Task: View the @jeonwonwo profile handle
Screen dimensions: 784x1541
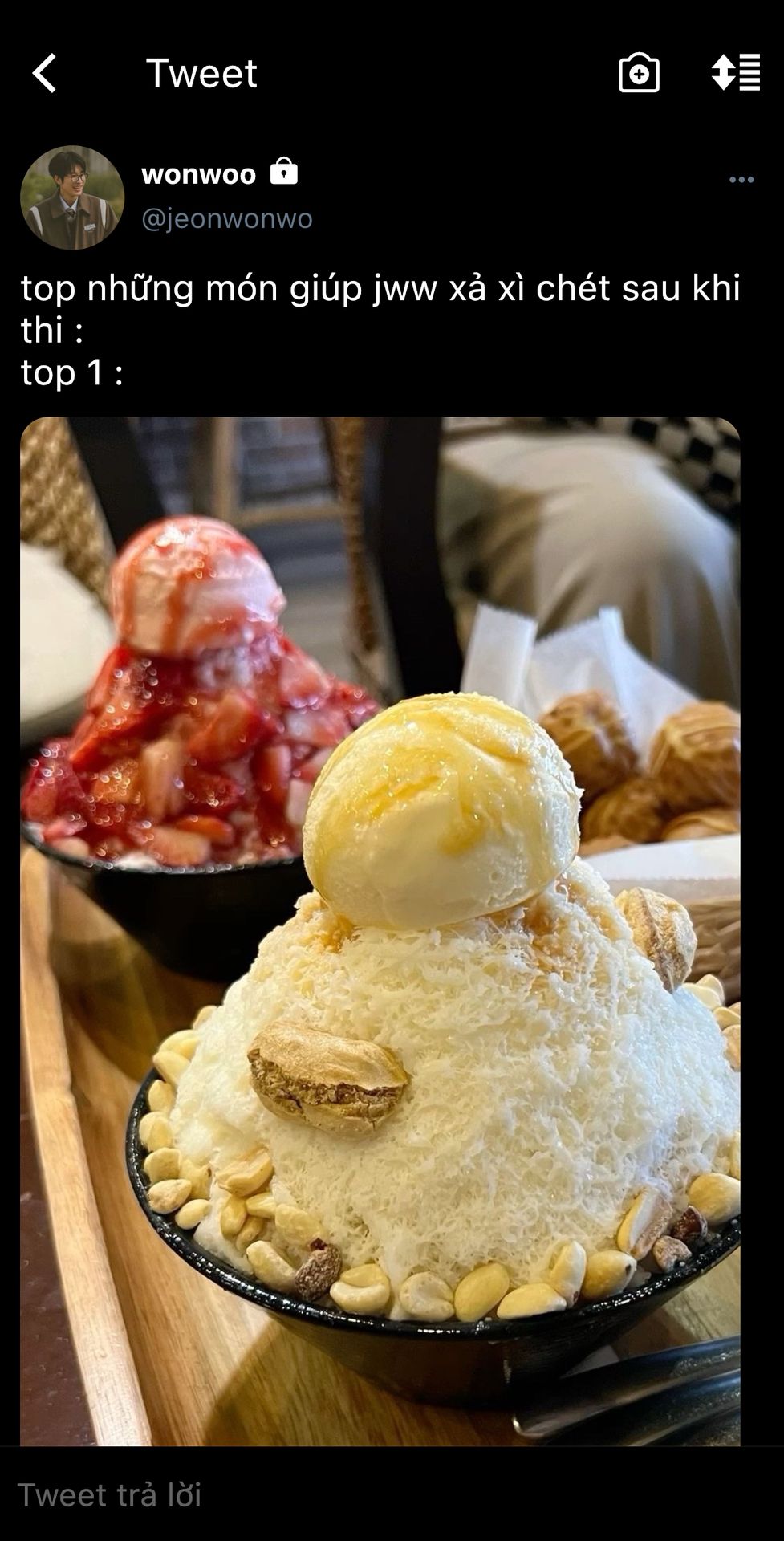Action: [226, 218]
